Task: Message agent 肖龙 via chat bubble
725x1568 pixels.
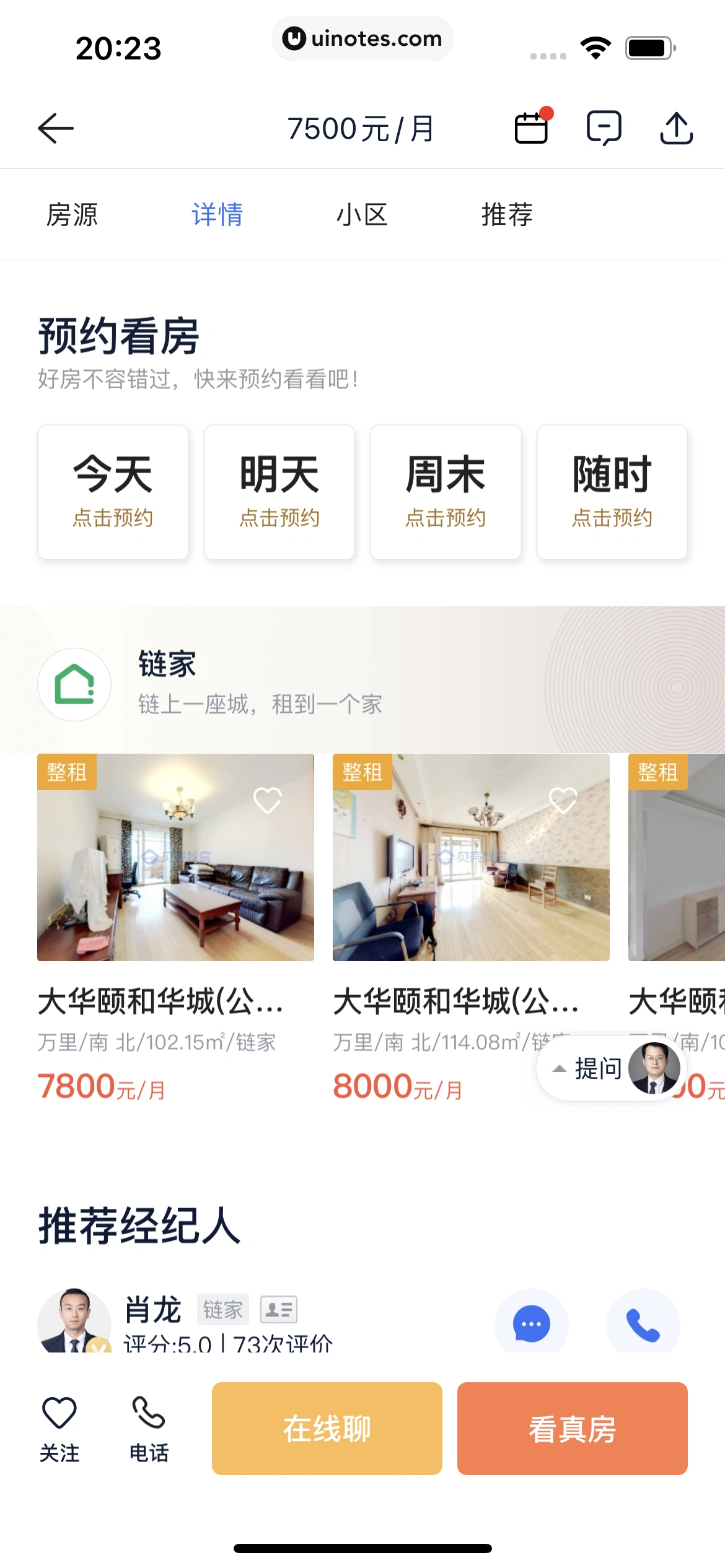Action: [x=531, y=1324]
